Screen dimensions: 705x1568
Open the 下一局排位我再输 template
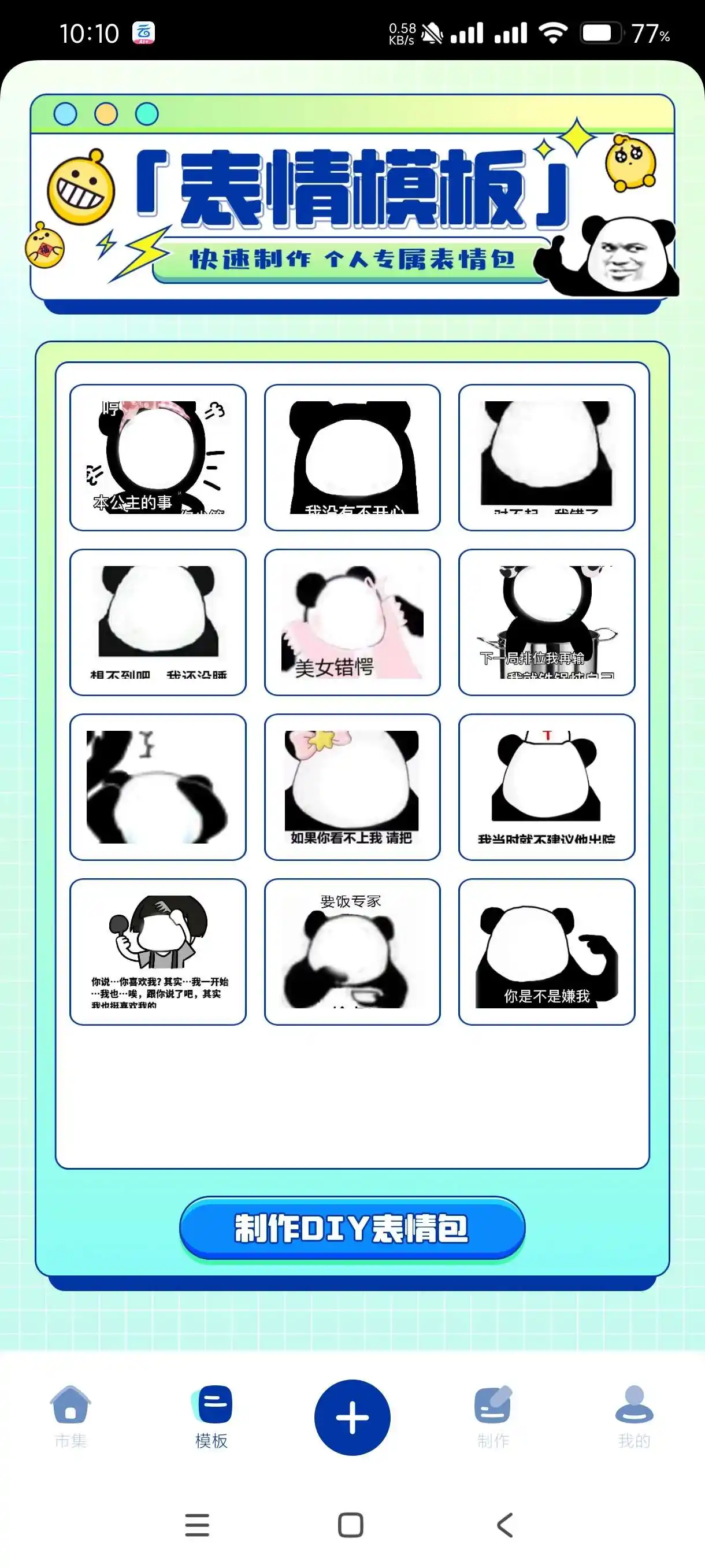[x=546, y=622]
